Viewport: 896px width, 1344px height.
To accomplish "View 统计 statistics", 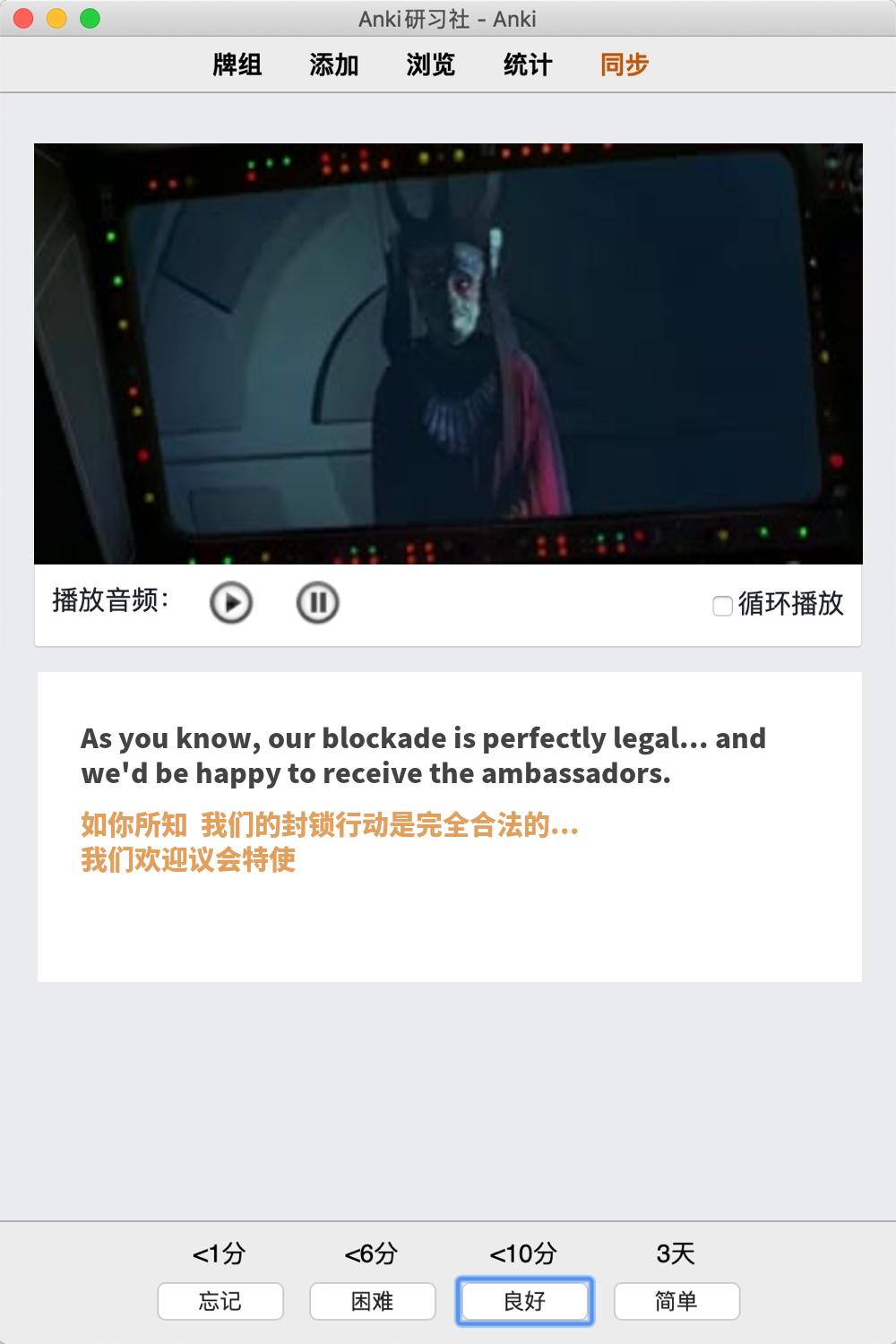I will point(528,65).
